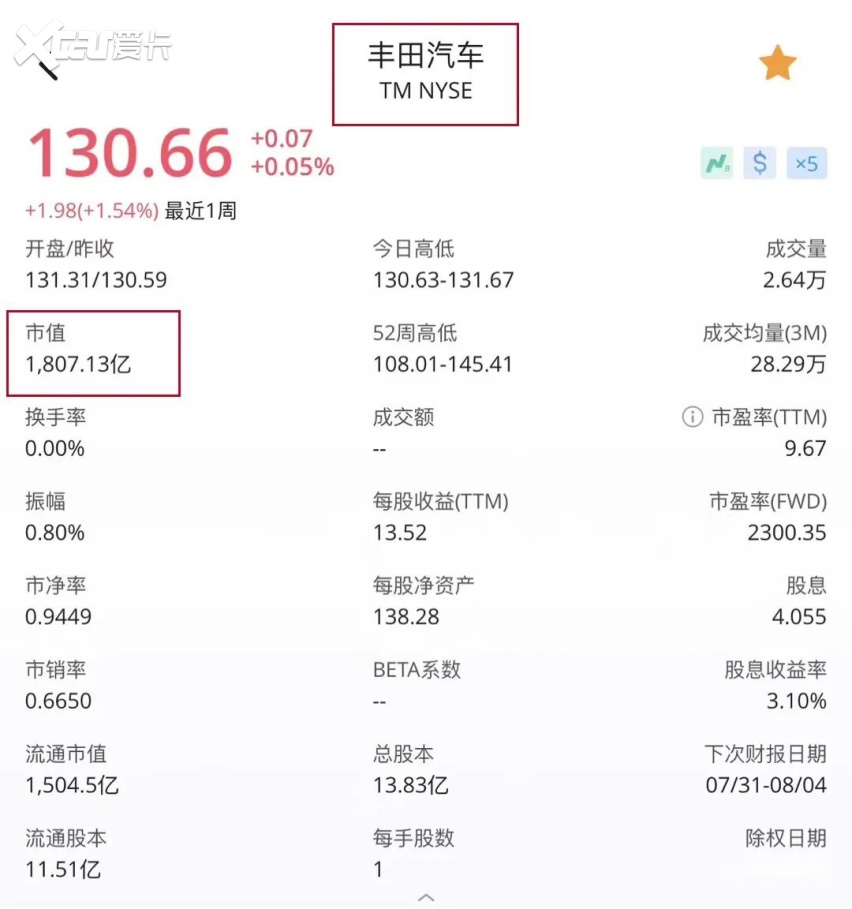Collapse the details panel with bottom chevron

point(426,897)
